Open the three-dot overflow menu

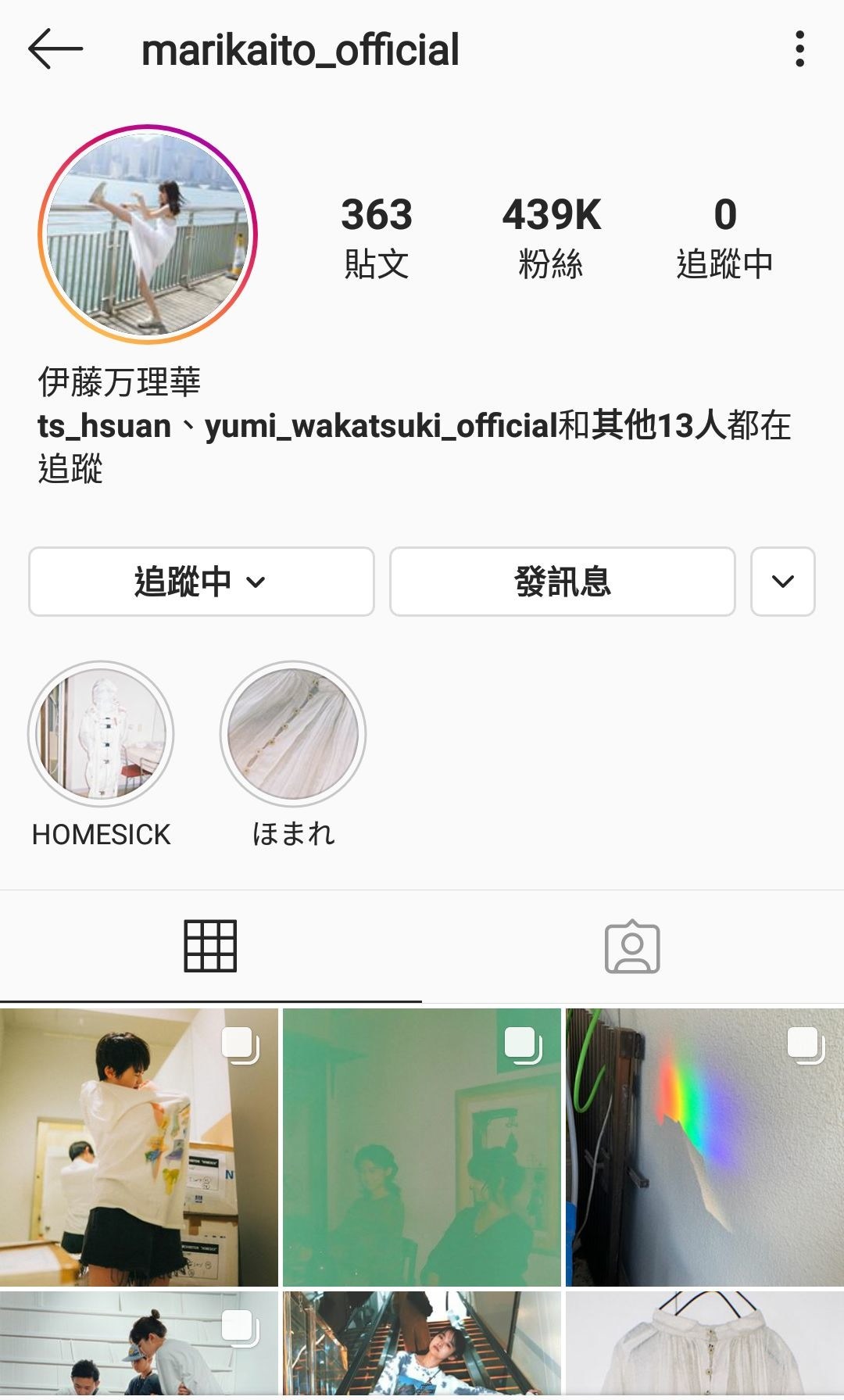click(x=799, y=49)
